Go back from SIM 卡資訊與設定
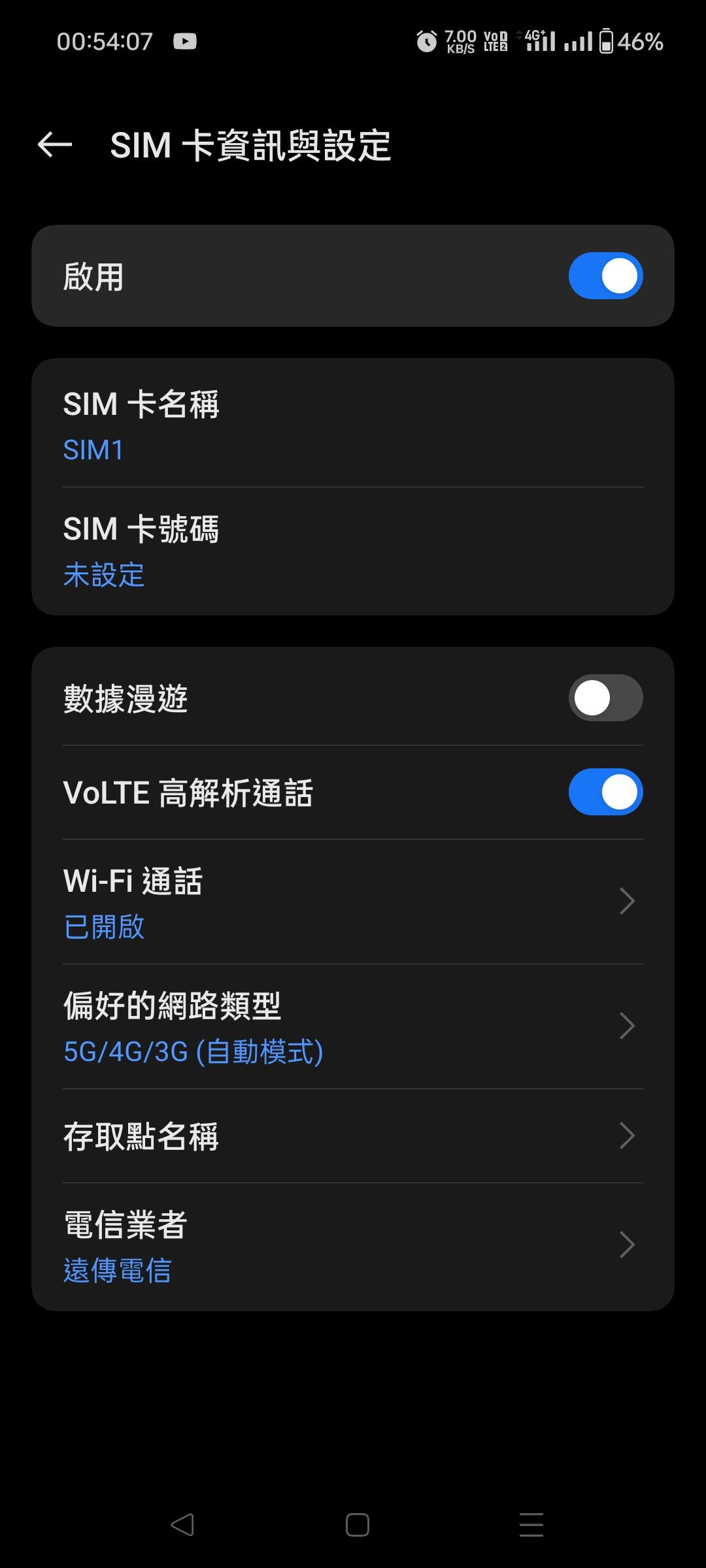The height and width of the screenshot is (1568, 706). point(55,145)
